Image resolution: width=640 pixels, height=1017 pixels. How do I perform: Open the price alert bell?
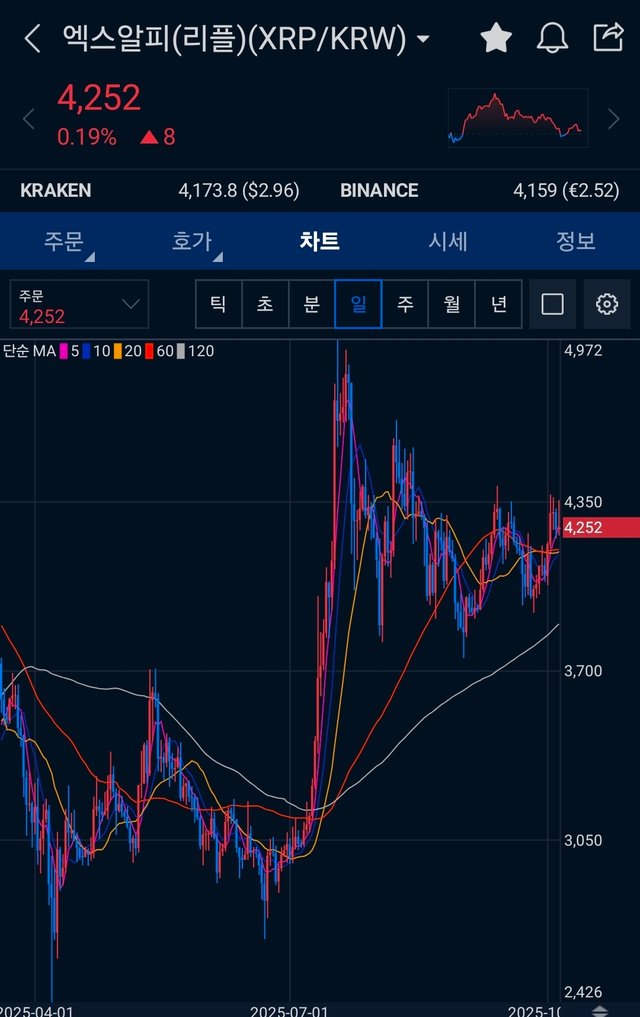tap(552, 38)
